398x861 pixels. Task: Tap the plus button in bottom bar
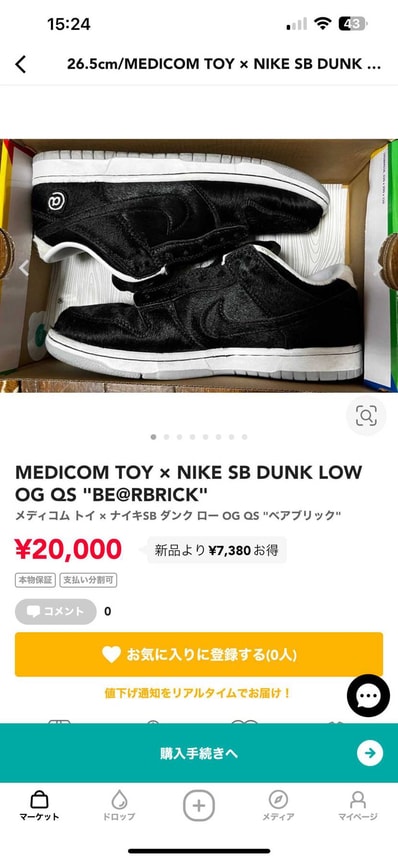point(199,806)
